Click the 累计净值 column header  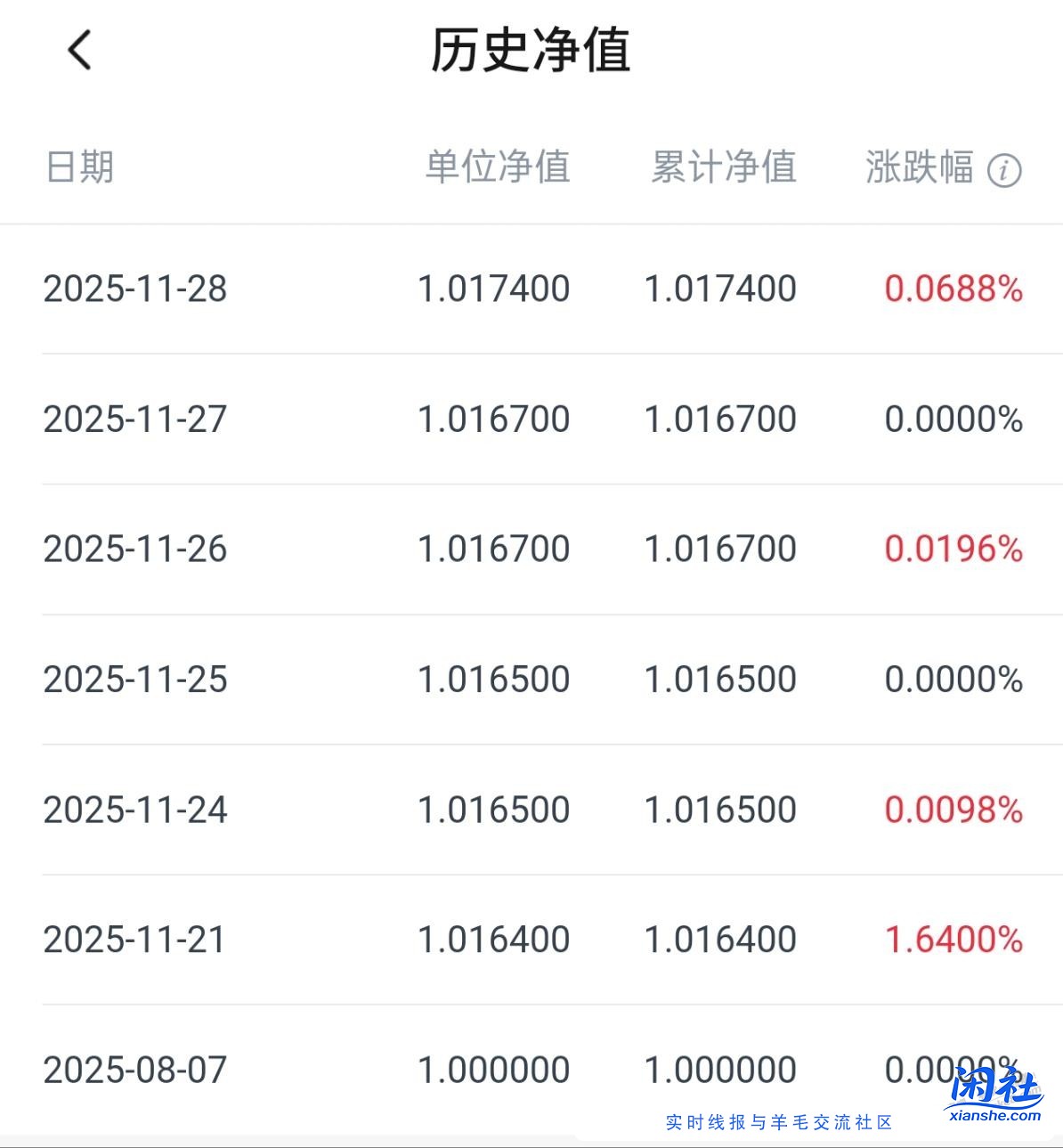click(723, 168)
